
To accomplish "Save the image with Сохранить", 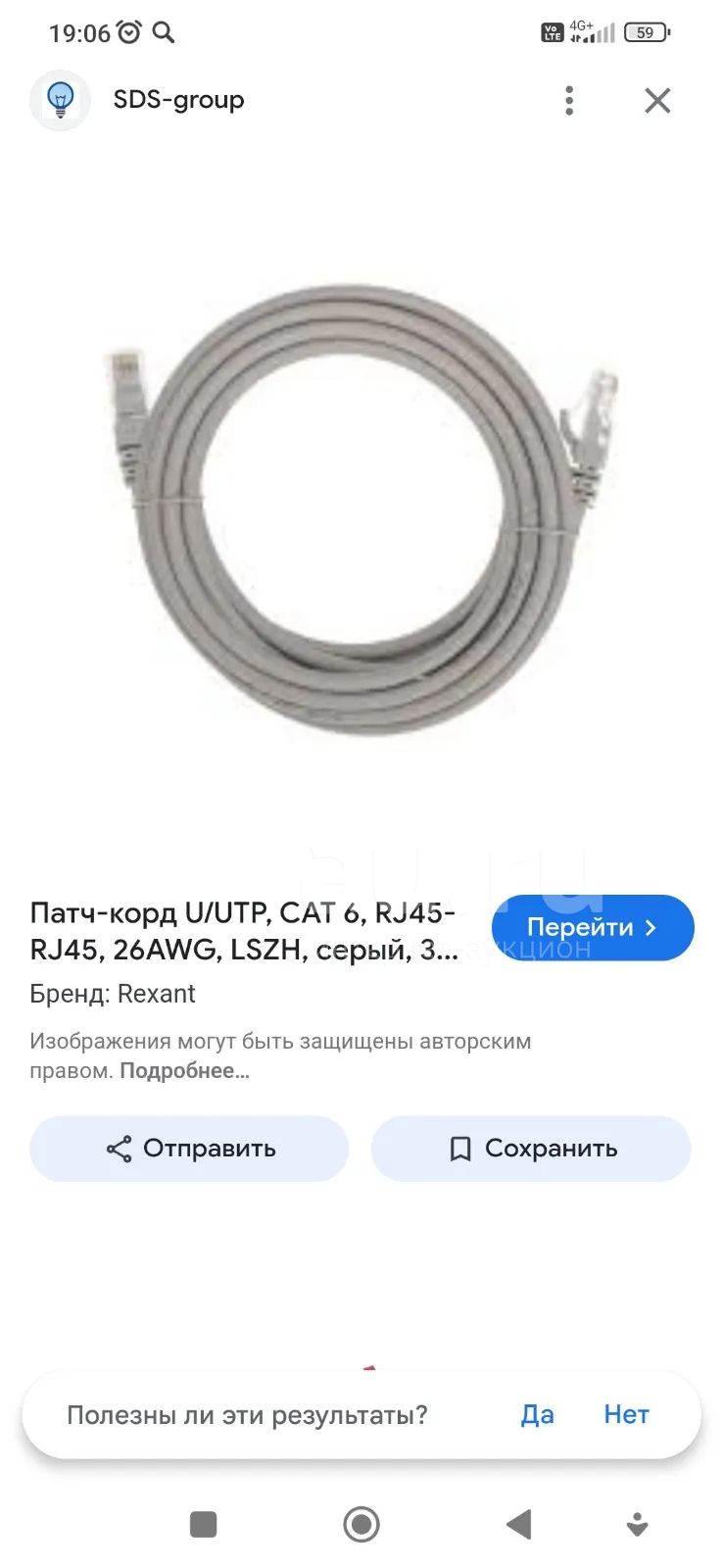I will tap(531, 1149).
